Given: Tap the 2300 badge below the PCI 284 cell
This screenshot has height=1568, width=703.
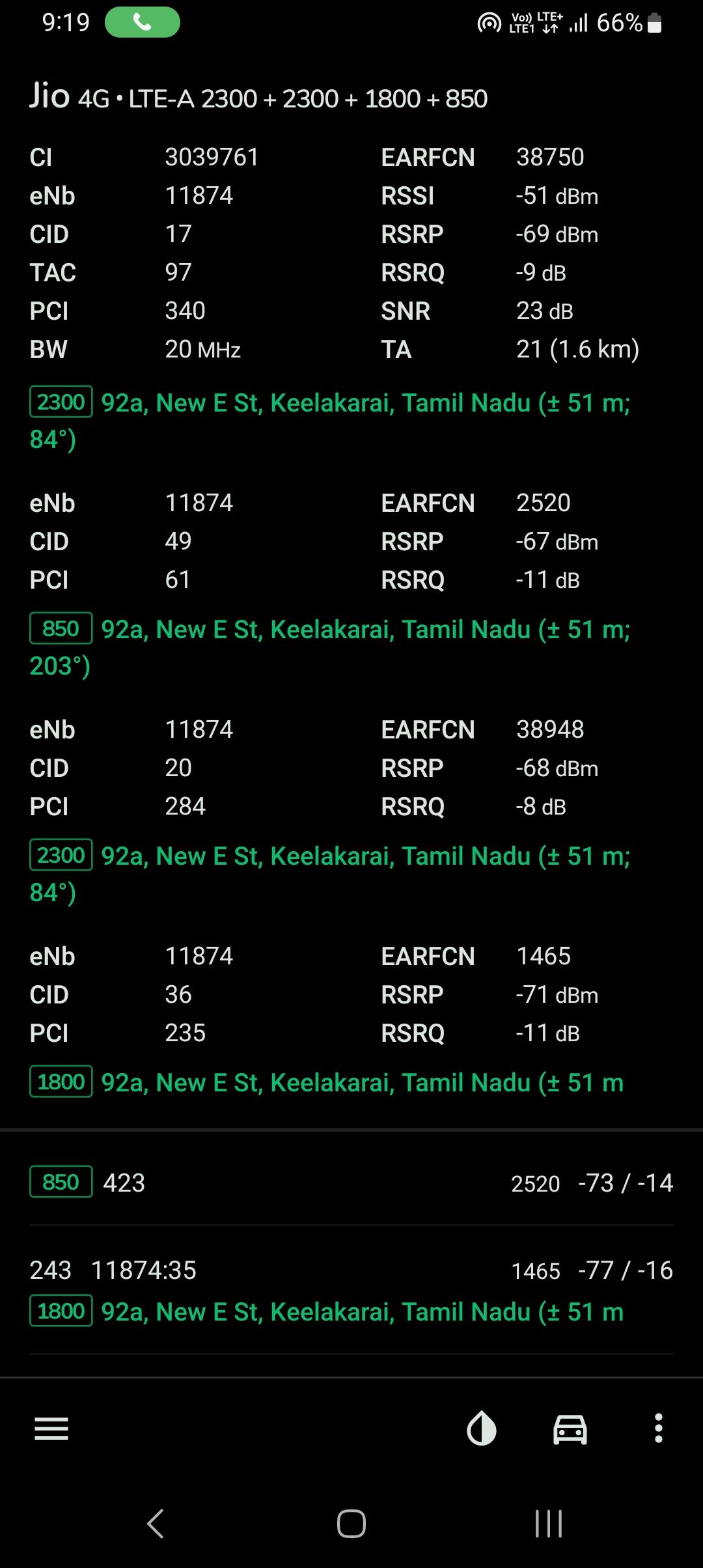Looking at the screenshot, I should pos(60,855).
